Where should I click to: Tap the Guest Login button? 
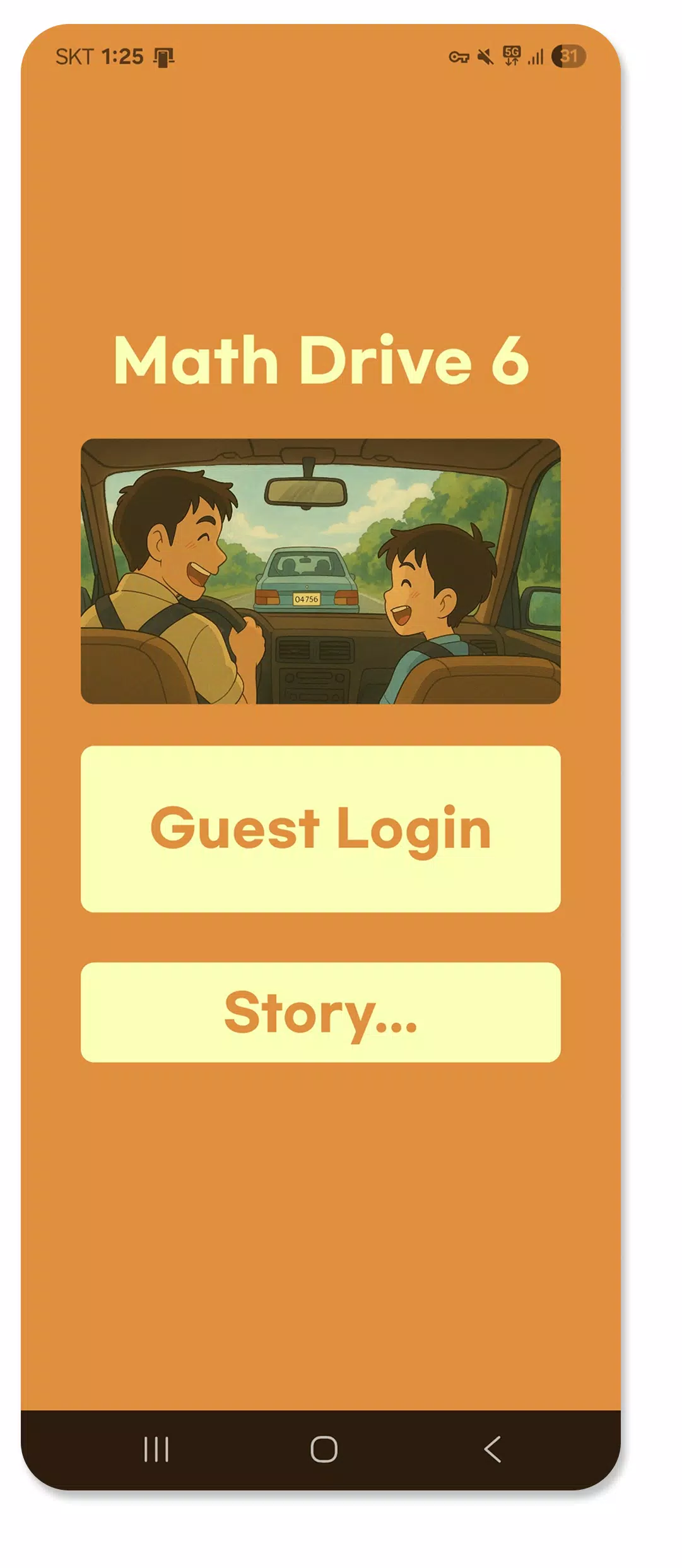click(320, 828)
